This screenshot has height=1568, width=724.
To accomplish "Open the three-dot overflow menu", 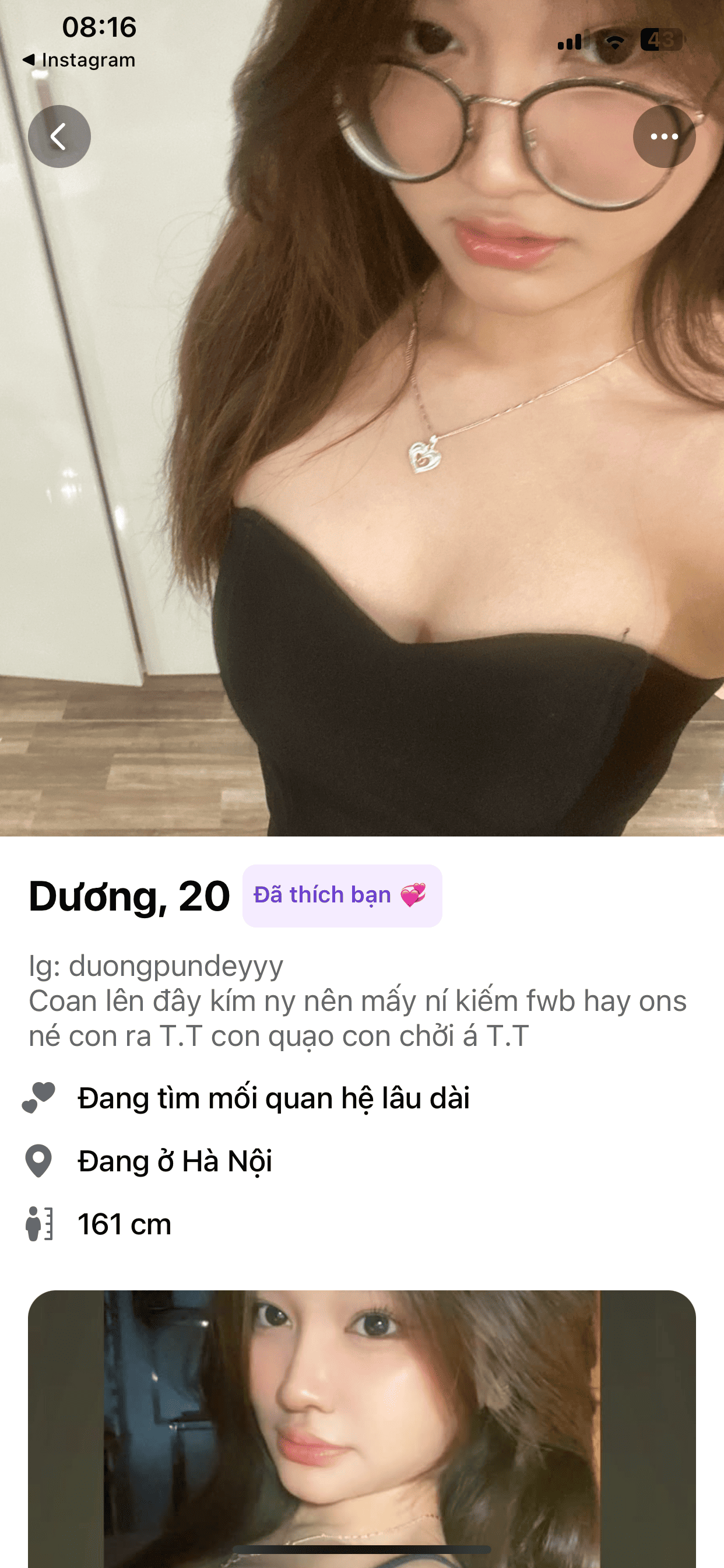I will (664, 136).
